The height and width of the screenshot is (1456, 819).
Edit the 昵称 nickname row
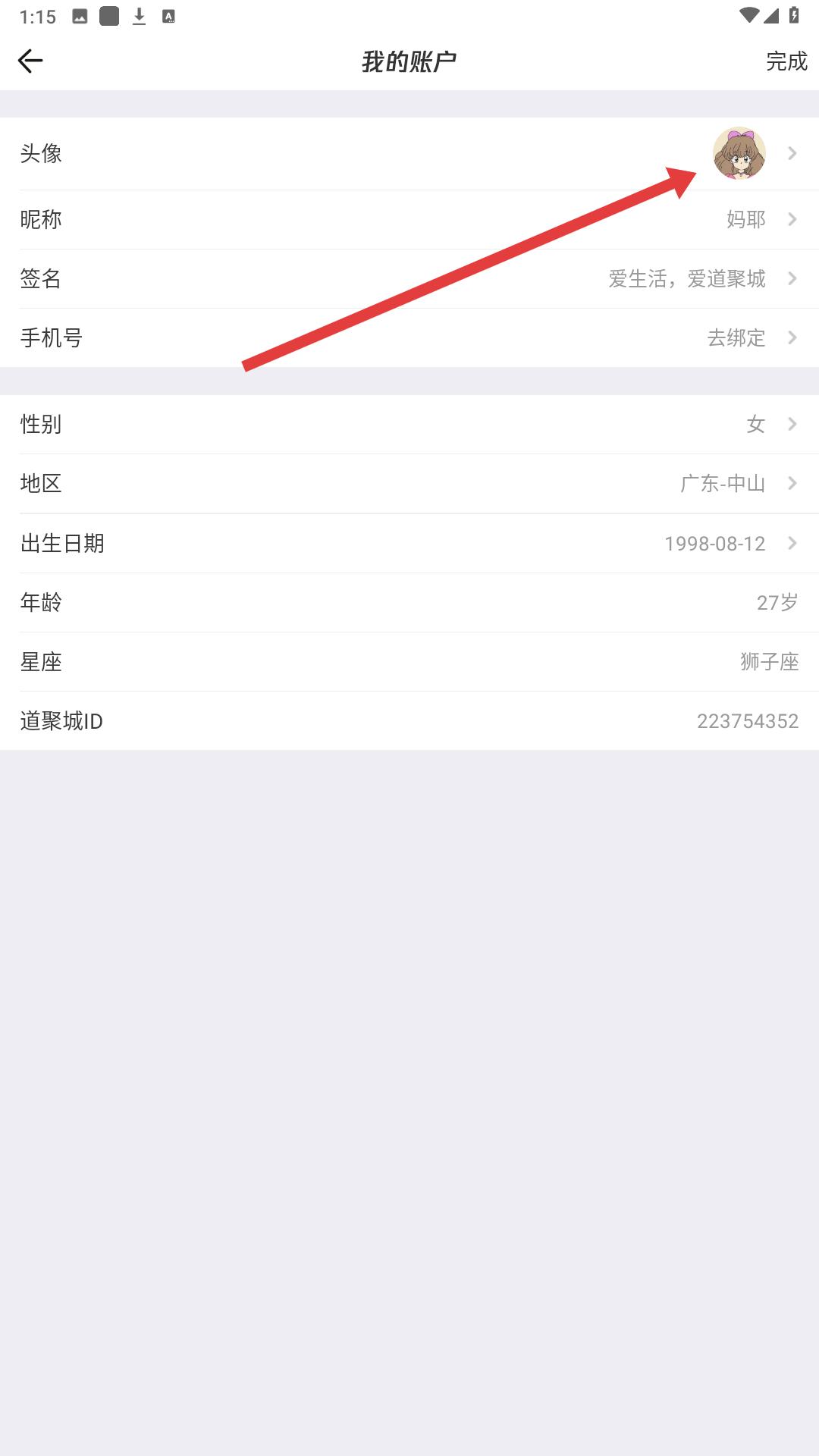click(x=409, y=219)
